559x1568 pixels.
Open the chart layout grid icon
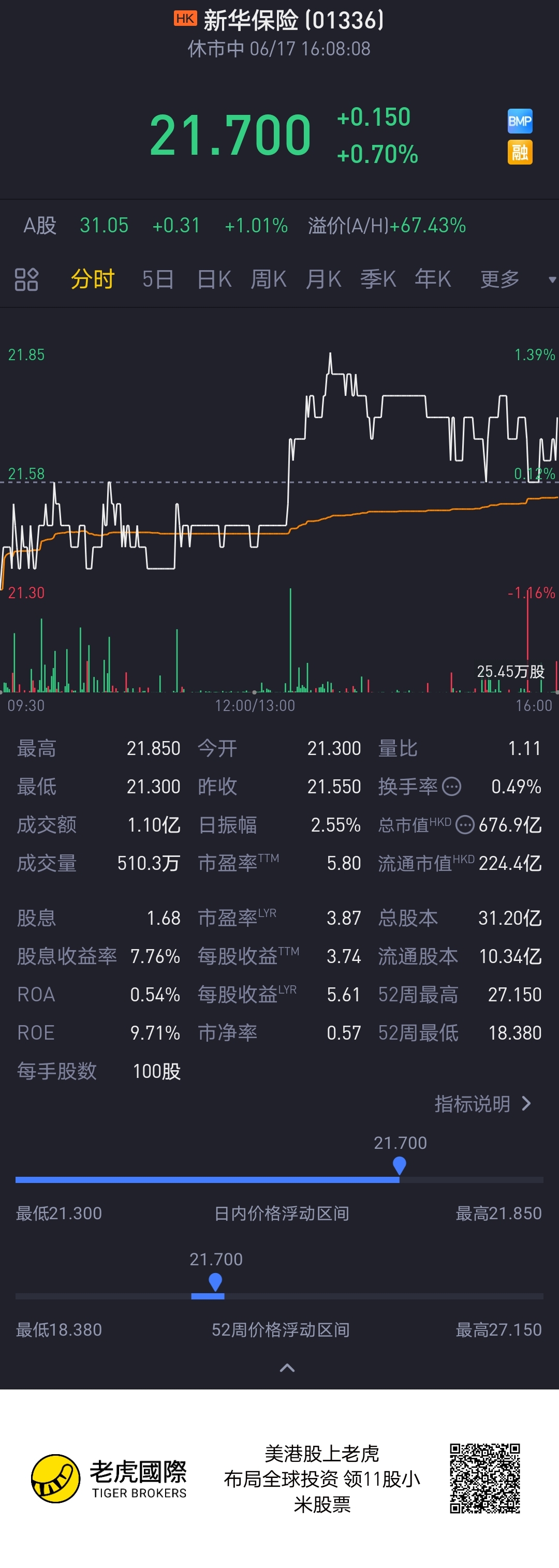(26, 279)
